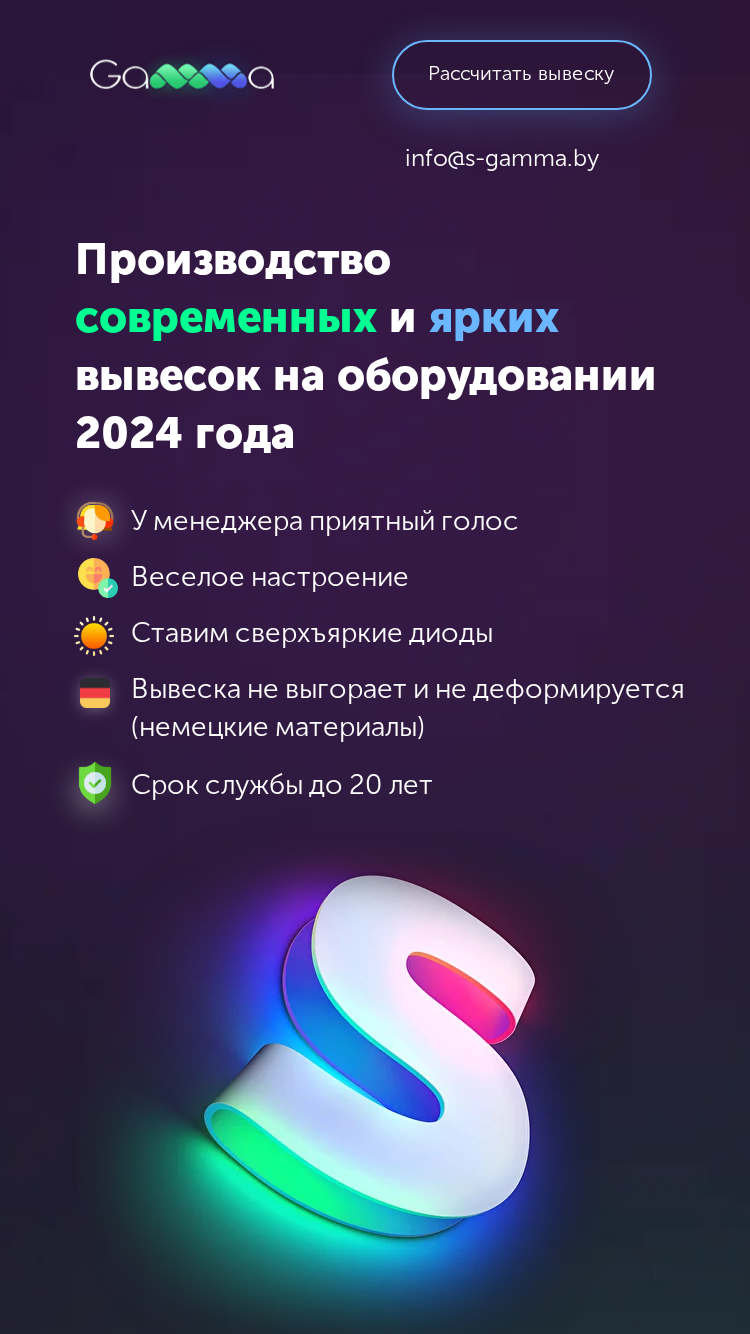Open the info@s-gamma.by email link

[x=502, y=159]
